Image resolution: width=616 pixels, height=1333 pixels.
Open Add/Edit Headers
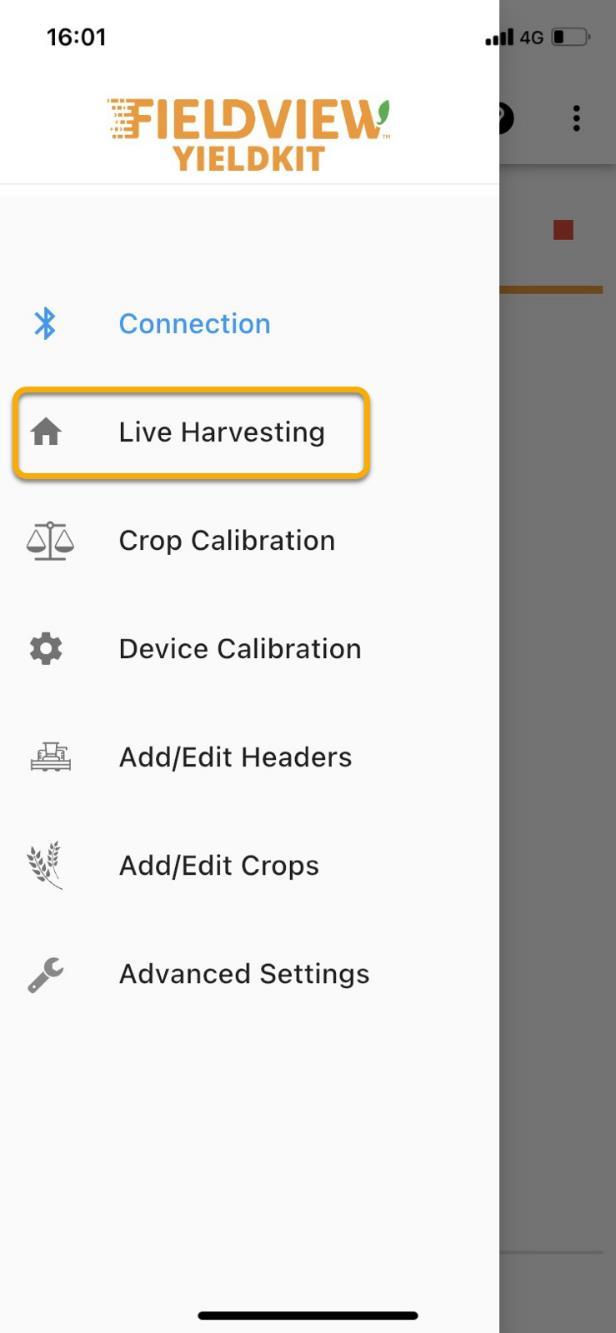249,757
